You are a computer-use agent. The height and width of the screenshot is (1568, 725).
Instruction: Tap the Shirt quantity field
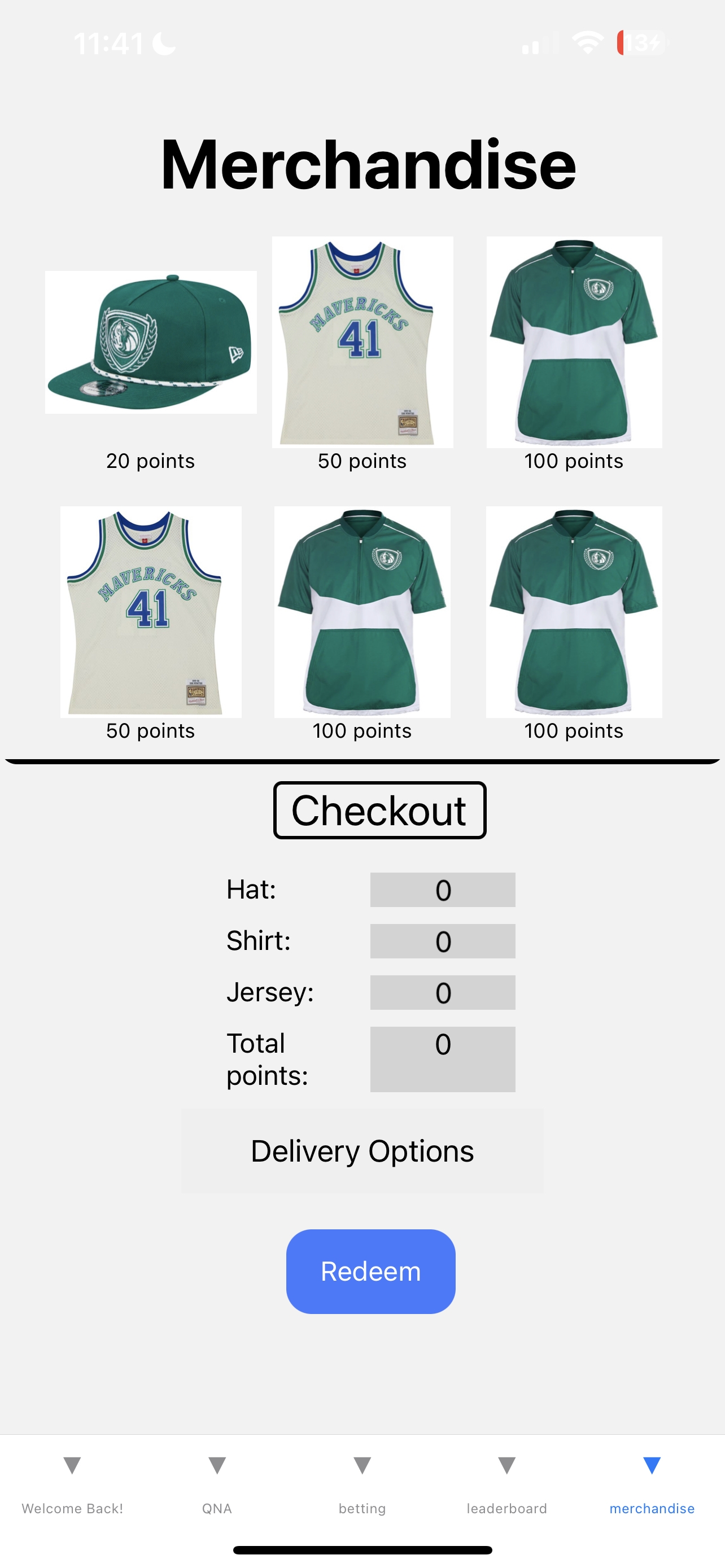pyautogui.click(x=443, y=941)
